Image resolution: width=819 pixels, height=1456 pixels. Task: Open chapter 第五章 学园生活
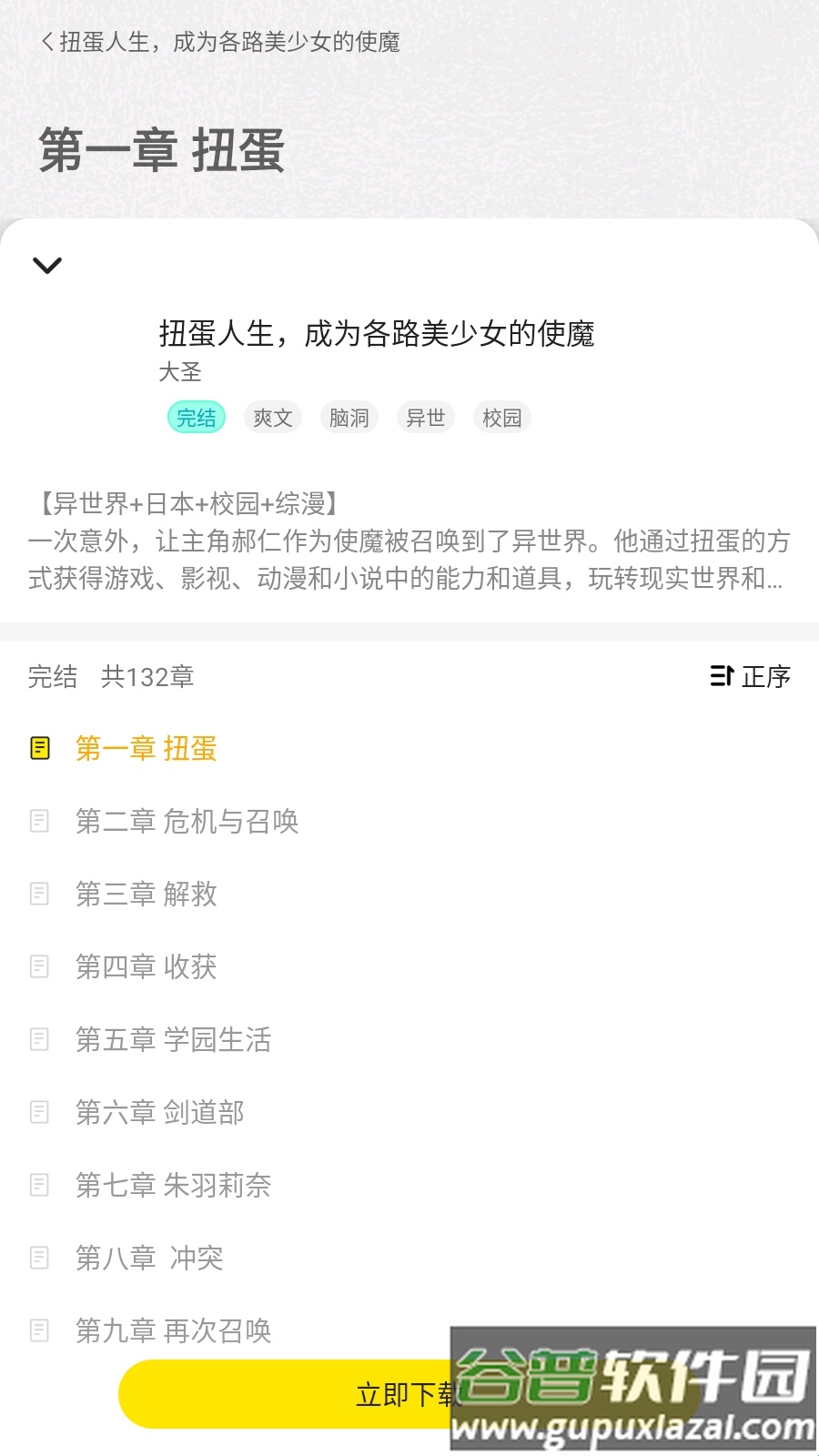point(173,1040)
